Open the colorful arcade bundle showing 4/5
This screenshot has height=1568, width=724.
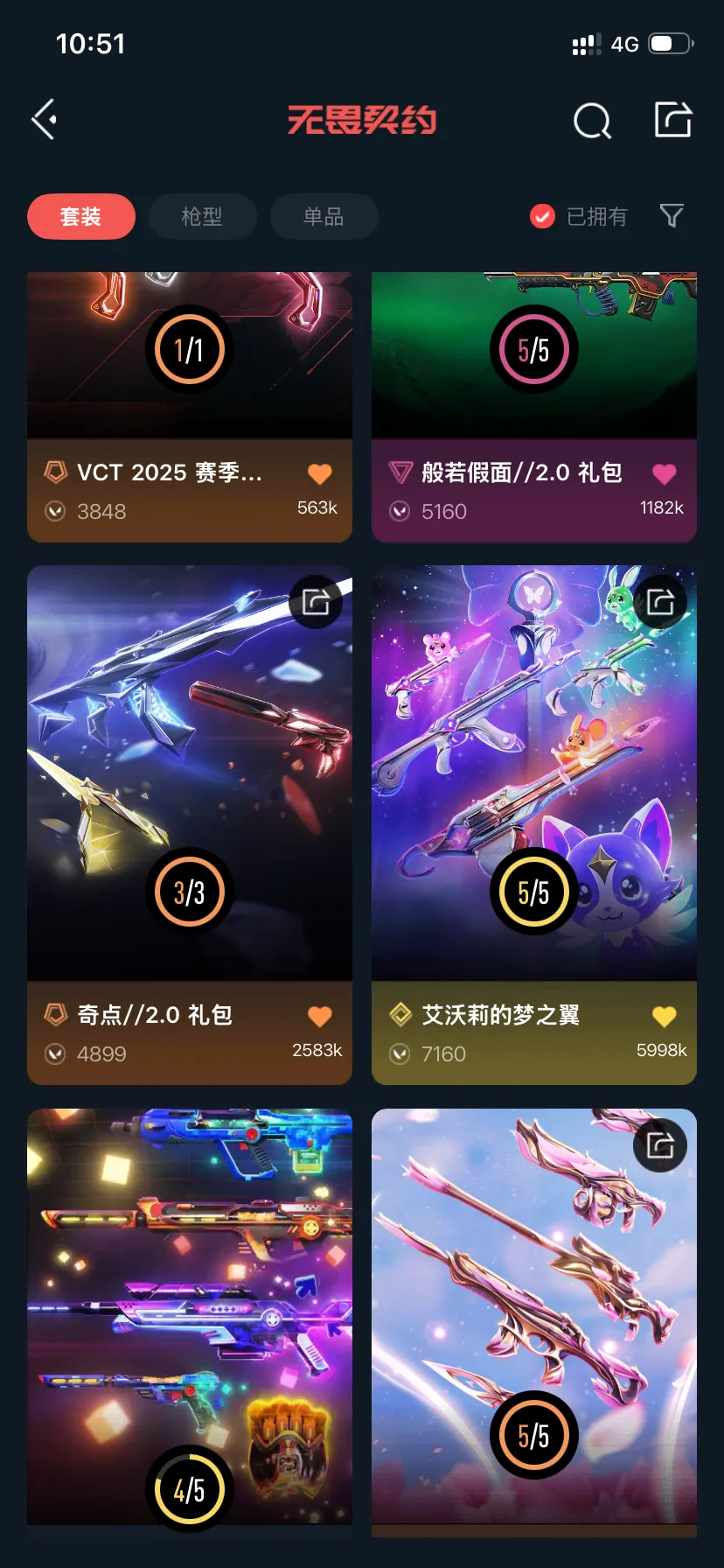pos(189,1312)
